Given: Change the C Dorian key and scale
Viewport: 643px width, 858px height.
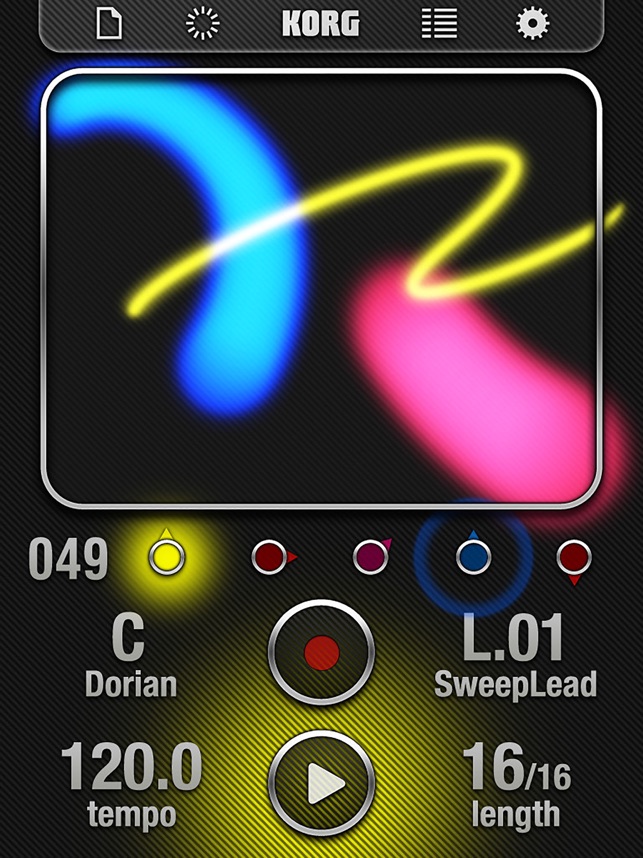Looking at the screenshot, I should 130,655.
